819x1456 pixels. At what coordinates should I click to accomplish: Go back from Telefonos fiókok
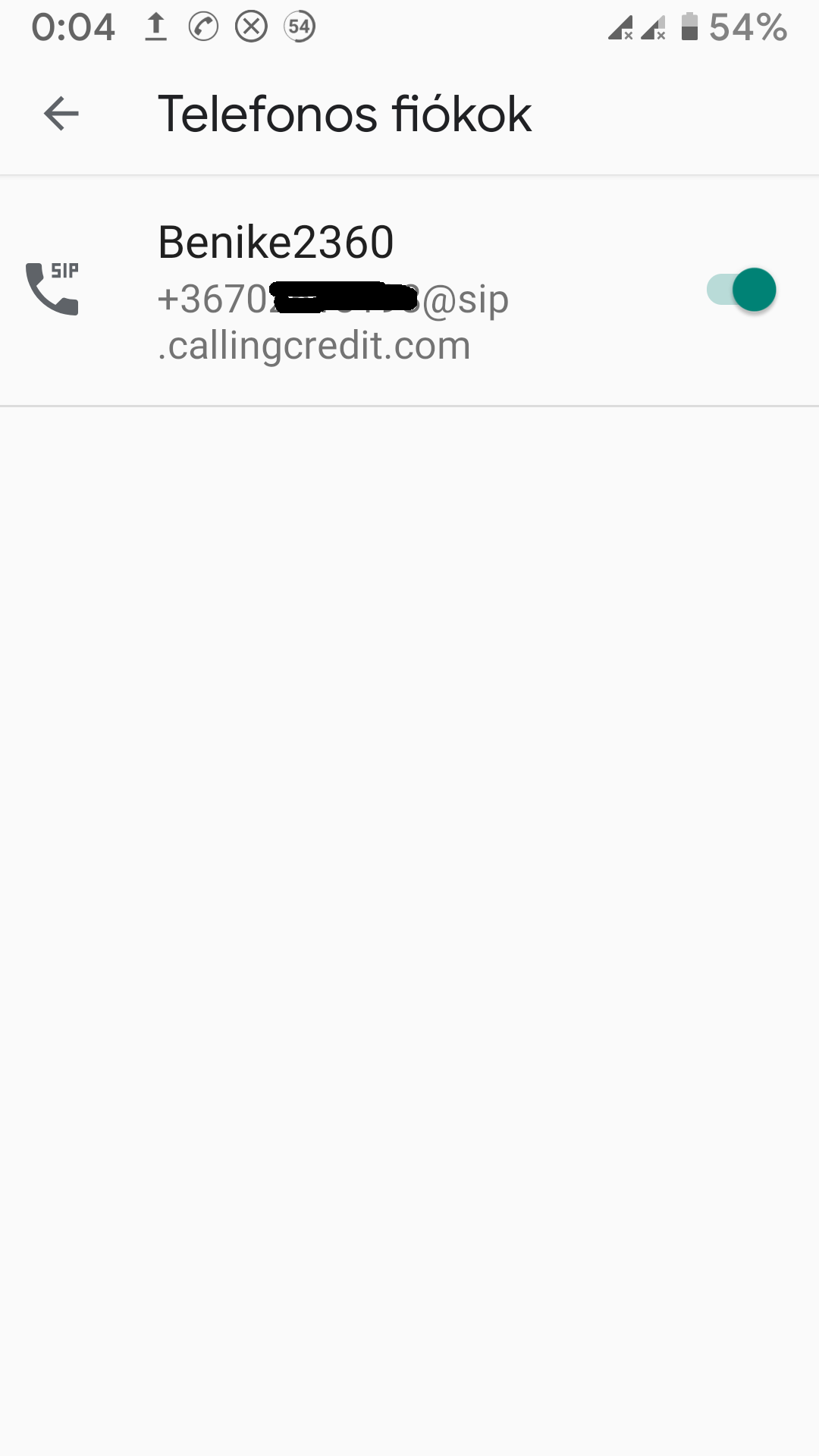tap(61, 114)
